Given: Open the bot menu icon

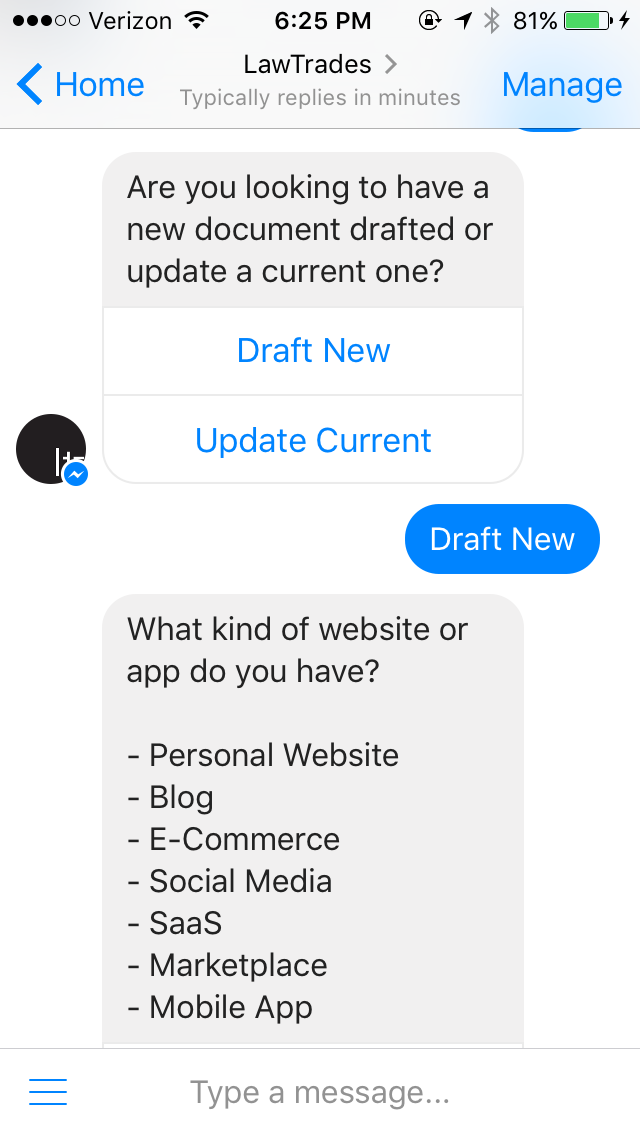Looking at the screenshot, I should coord(48,1092).
